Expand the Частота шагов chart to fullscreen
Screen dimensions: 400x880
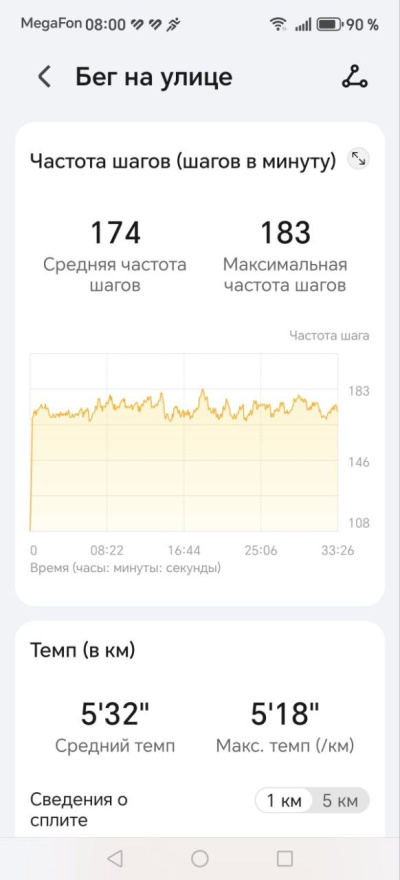pos(358,159)
